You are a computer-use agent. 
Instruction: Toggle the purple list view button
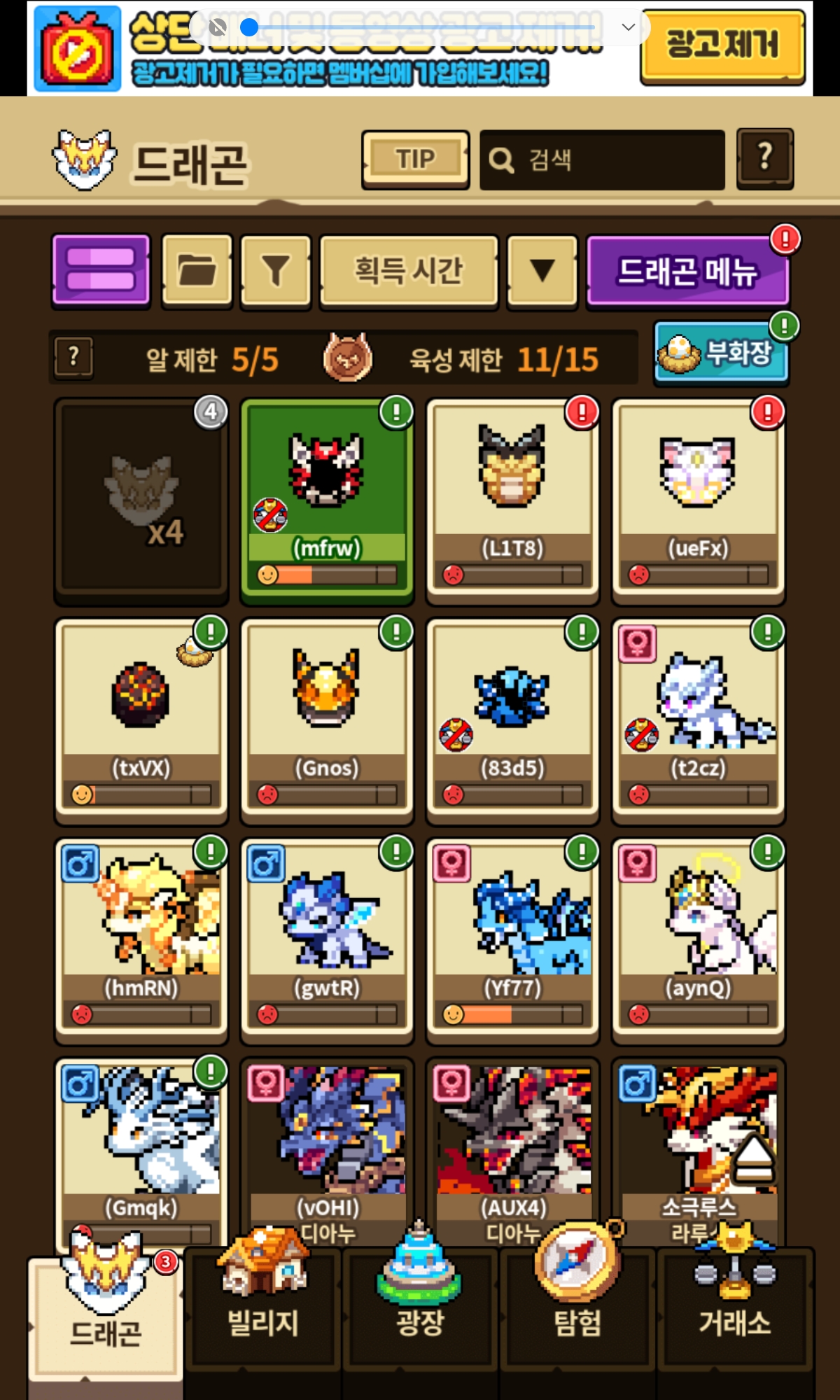[x=101, y=270]
